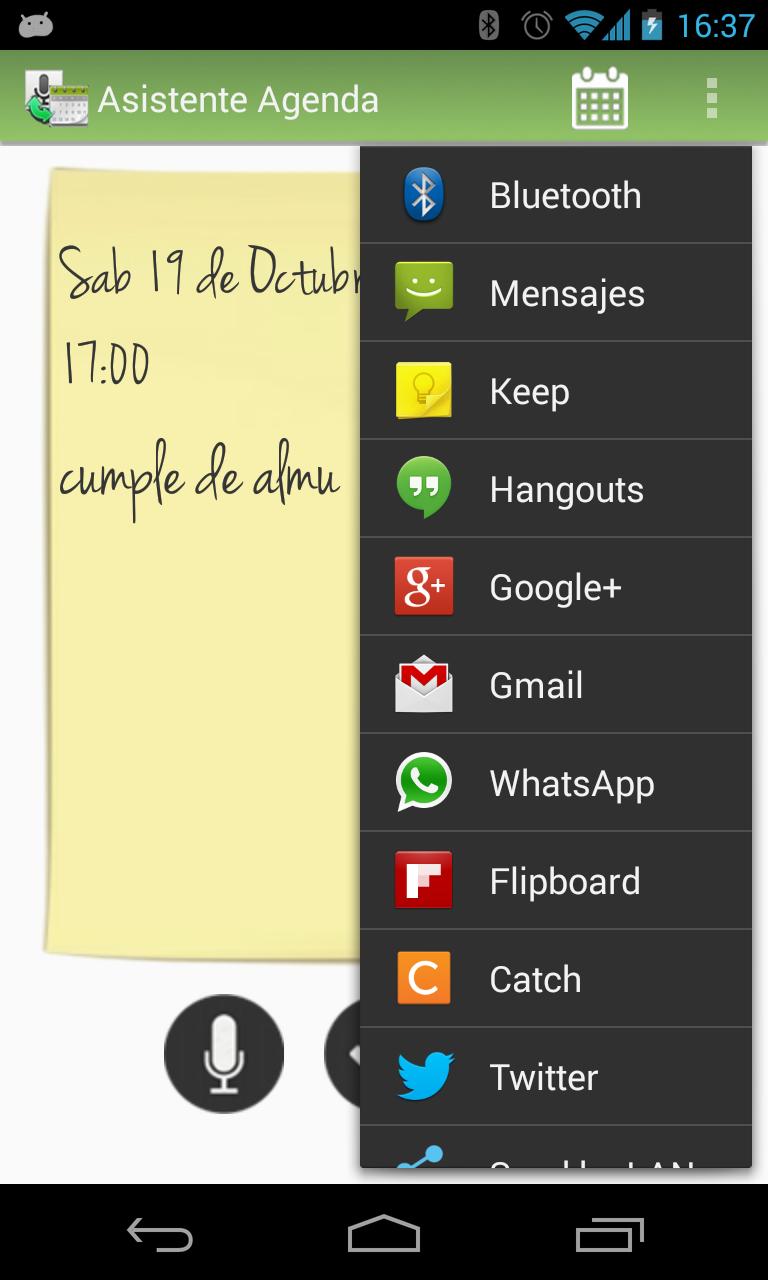Viewport: 768px width, 1280px height.
Task: Open the calendar icon in the action bar
Action: point(598,97)
